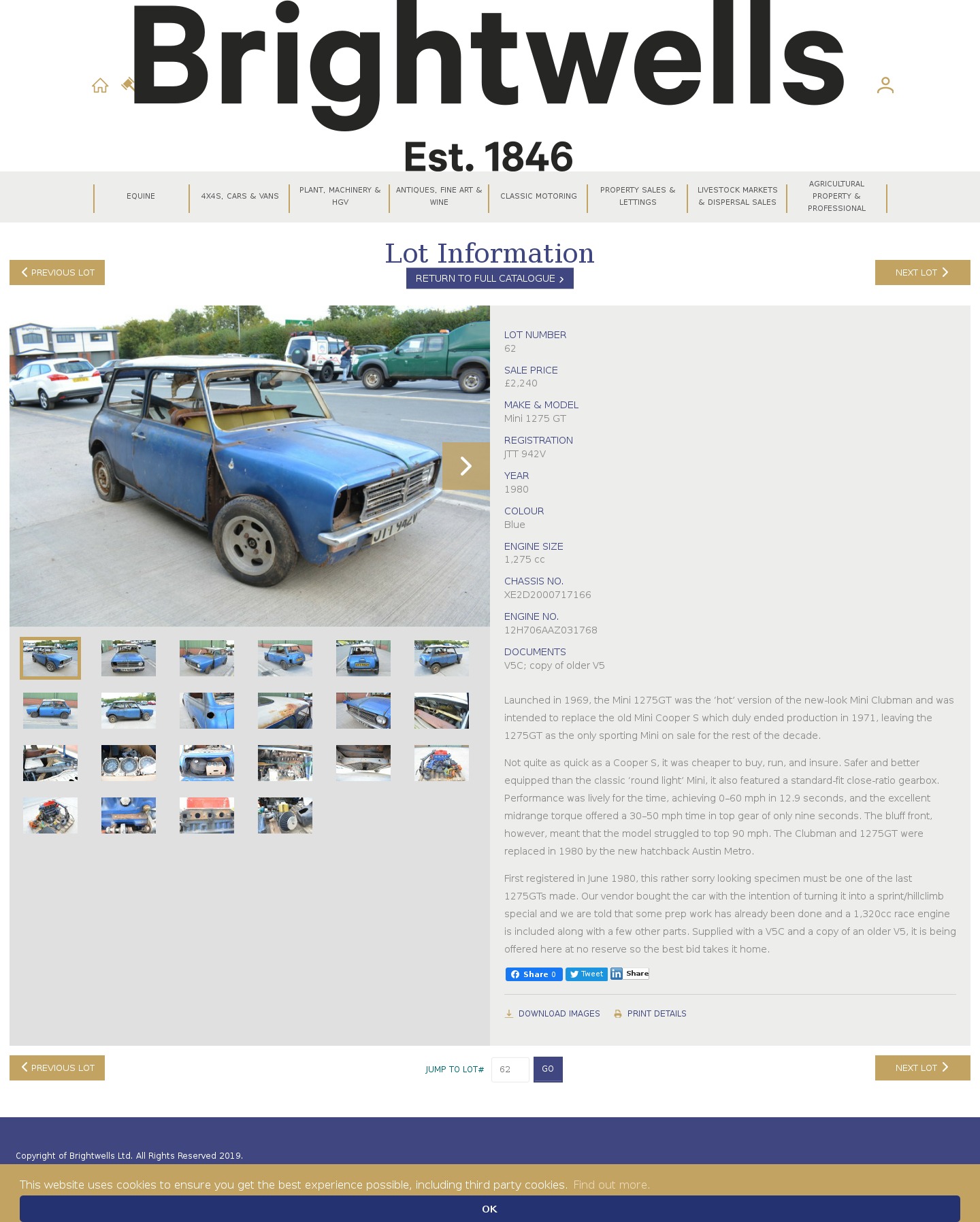
Task: View the engine on pallet thumbnail
Action: [x=442, y=763]
